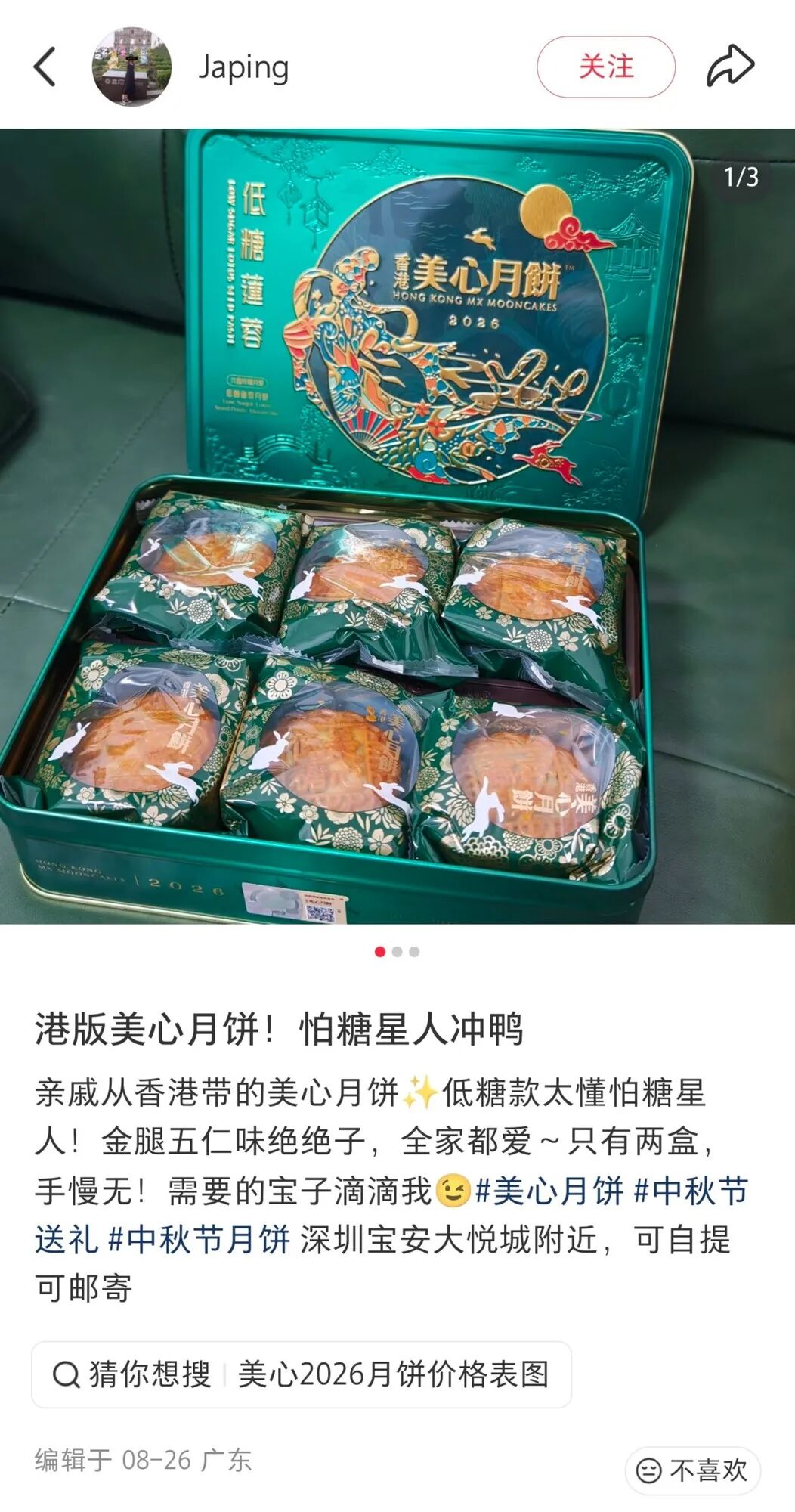Mark post as 不喜欢

click(692, 1470)
